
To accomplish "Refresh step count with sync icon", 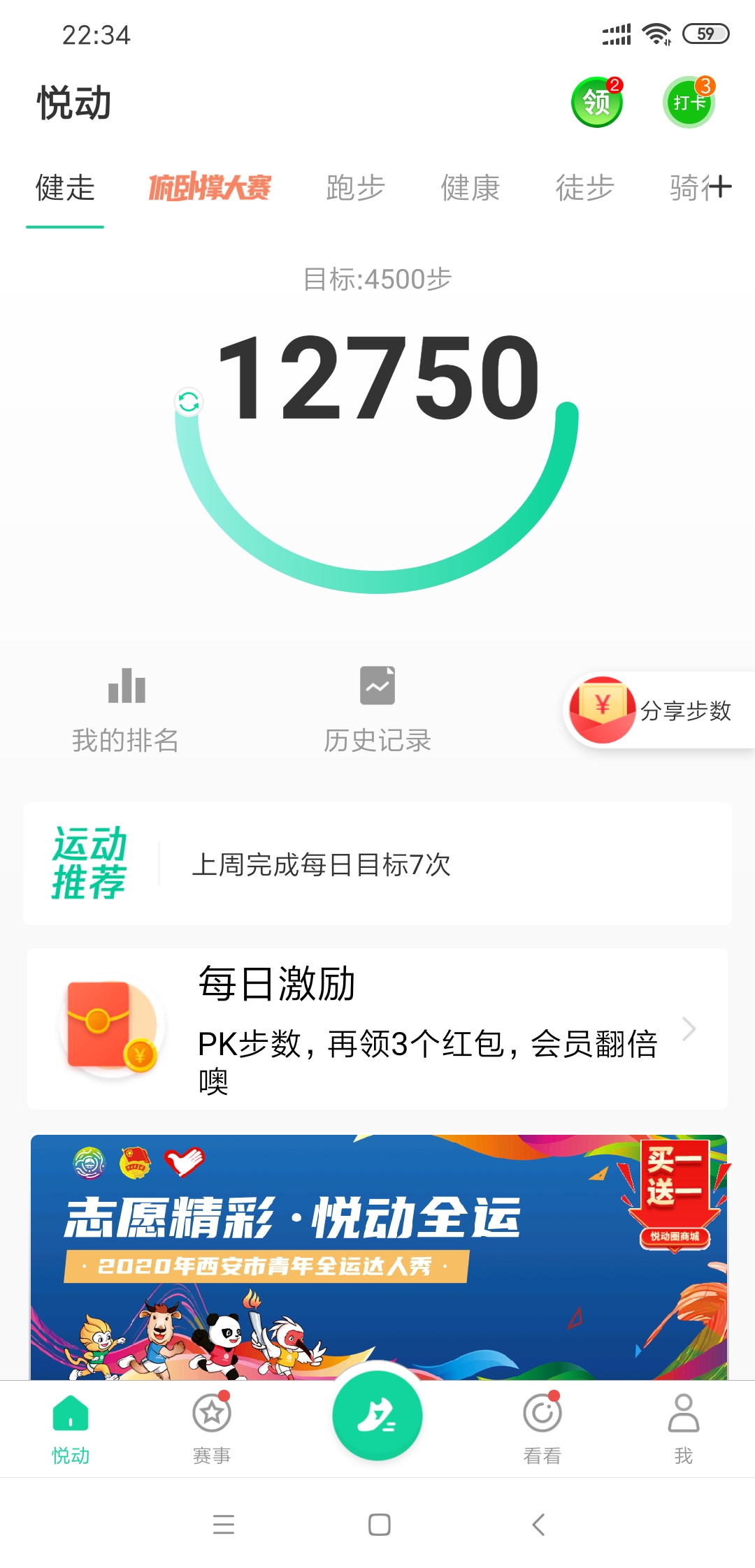I will point(189,402).
